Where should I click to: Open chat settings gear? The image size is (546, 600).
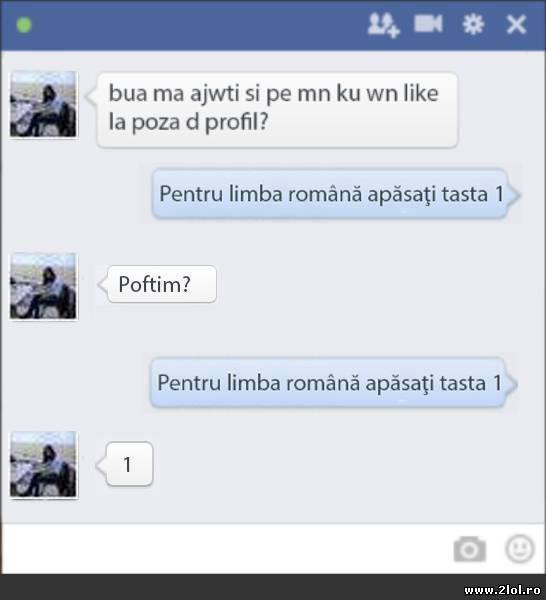[473, 24]
